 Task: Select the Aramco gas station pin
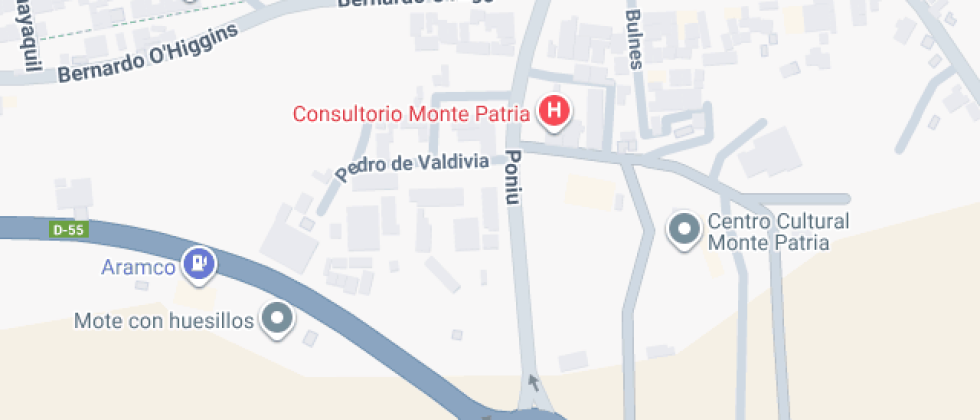200,265
